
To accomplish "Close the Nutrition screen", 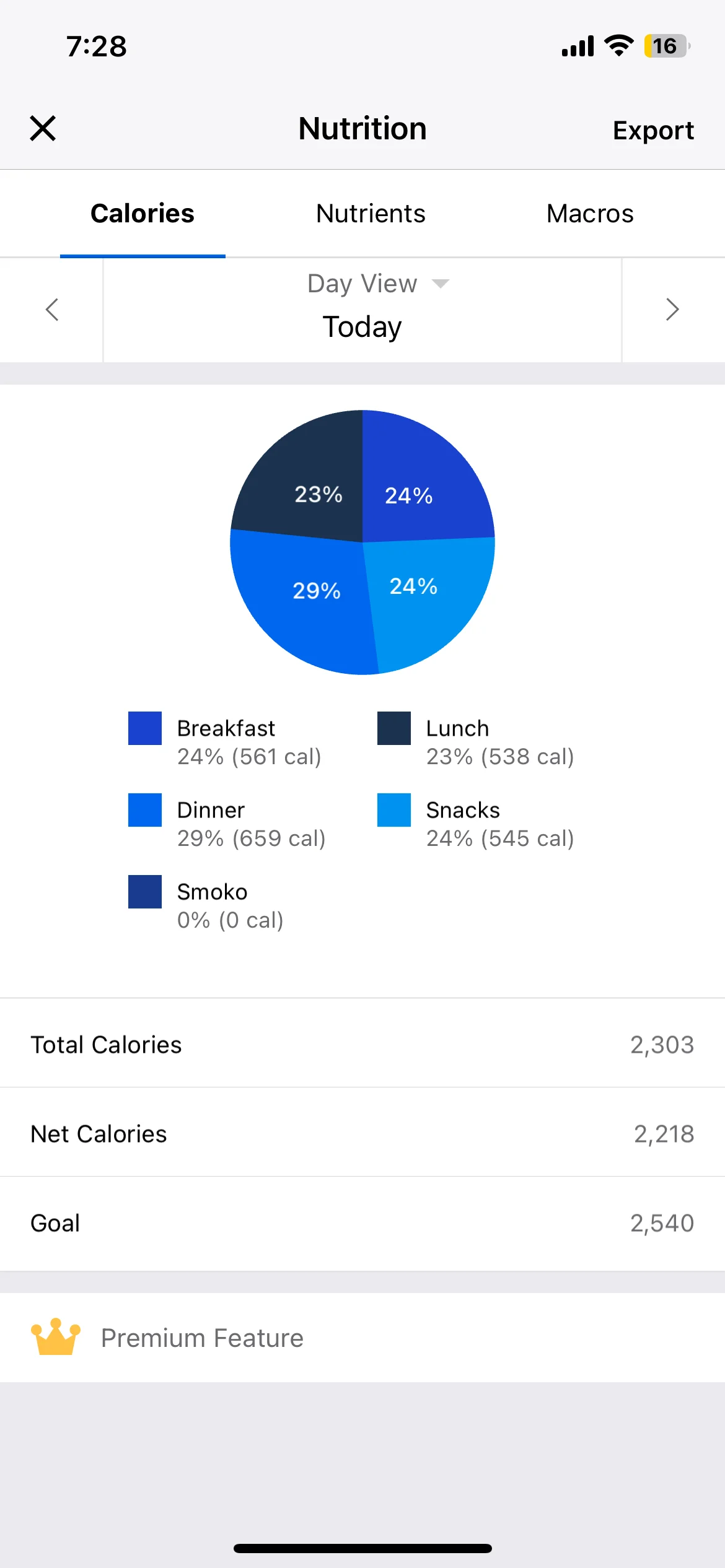I will [43, 129].
